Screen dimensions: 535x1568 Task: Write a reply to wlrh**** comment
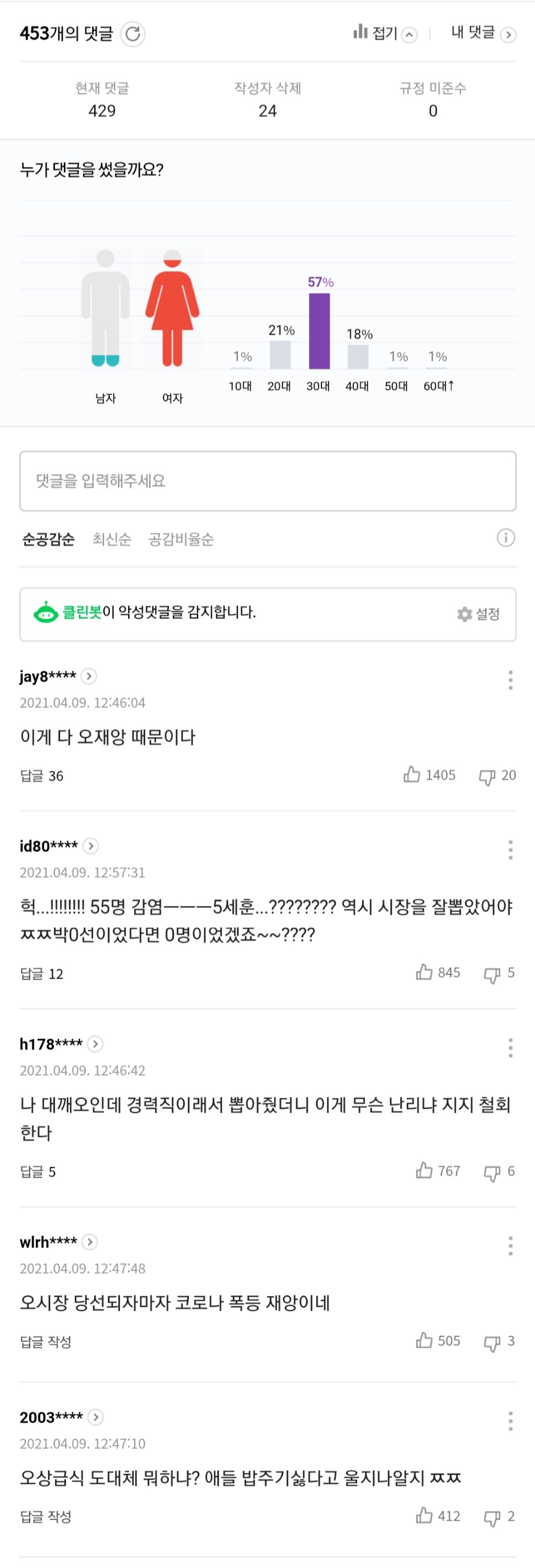(x=46, y=1342)
